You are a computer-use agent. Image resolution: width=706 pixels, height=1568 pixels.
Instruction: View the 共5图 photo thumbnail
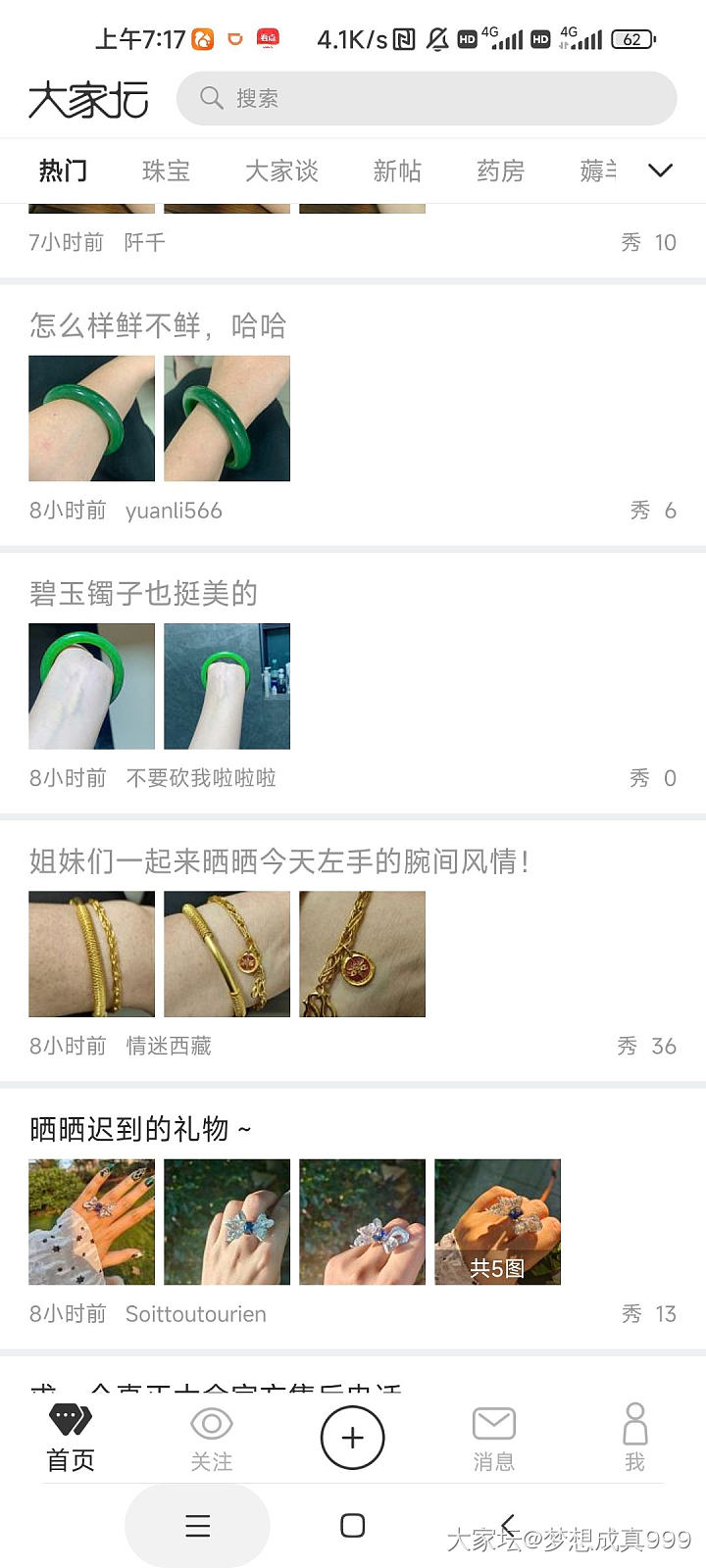497,1222
